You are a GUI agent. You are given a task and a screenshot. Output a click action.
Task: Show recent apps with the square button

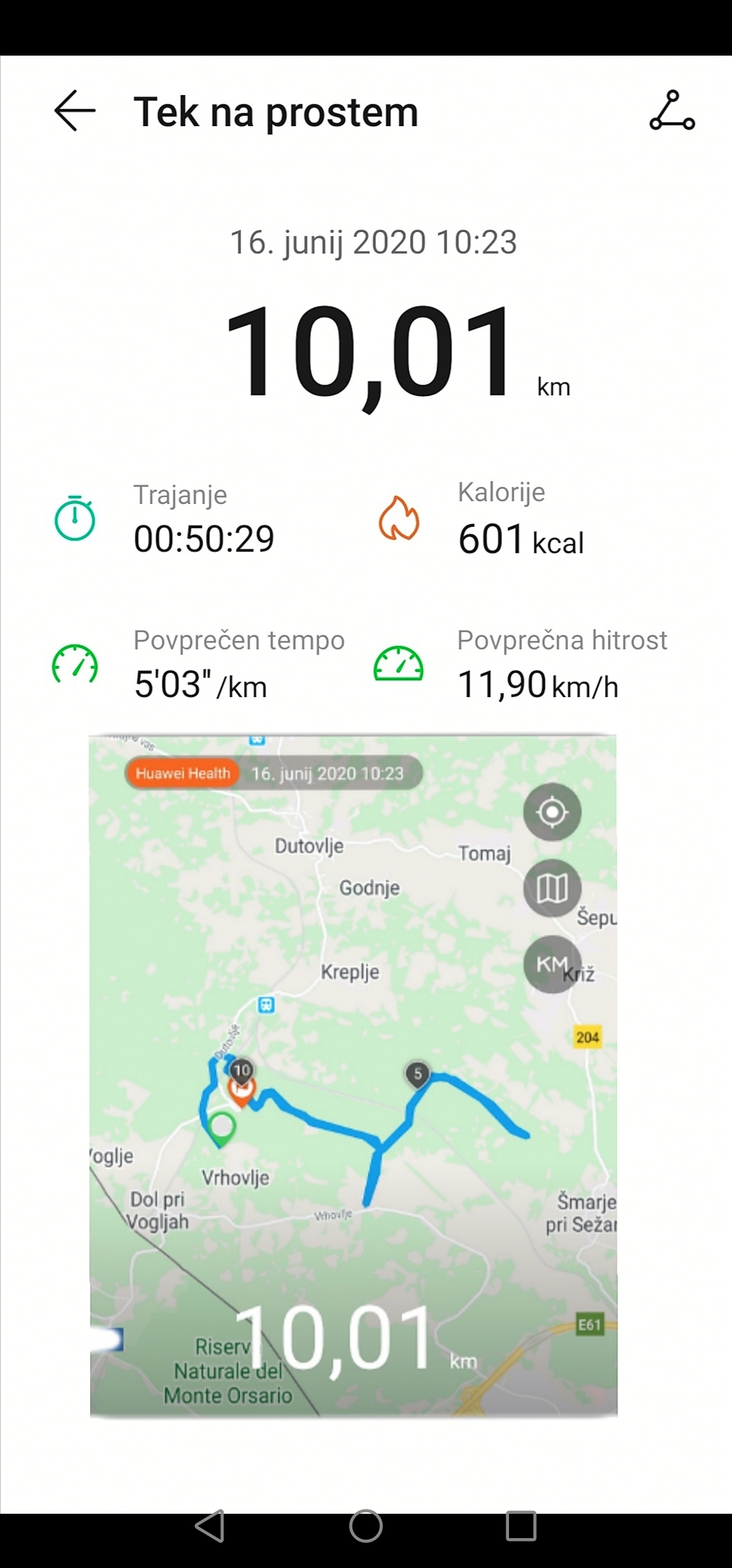521,1527
